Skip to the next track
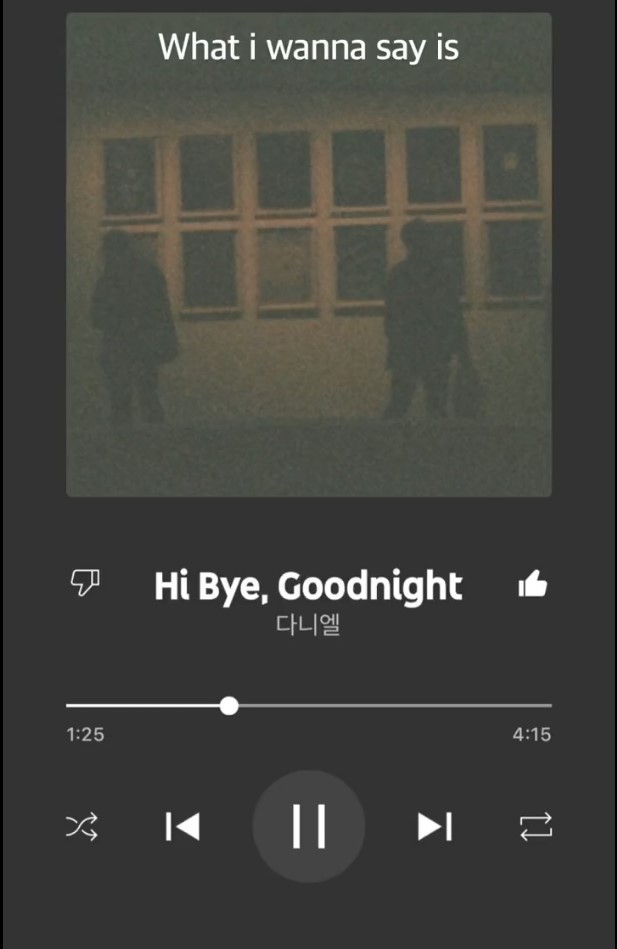The height and width of the screenshot is (949, 617). coord(435,827)
